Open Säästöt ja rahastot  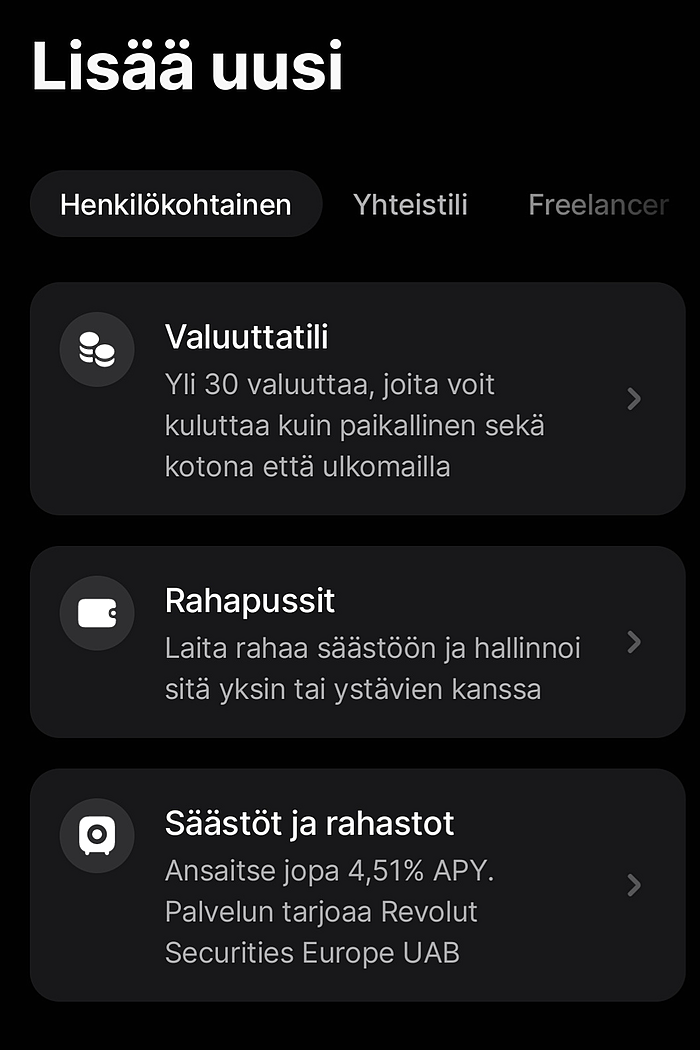pos(357,885)
